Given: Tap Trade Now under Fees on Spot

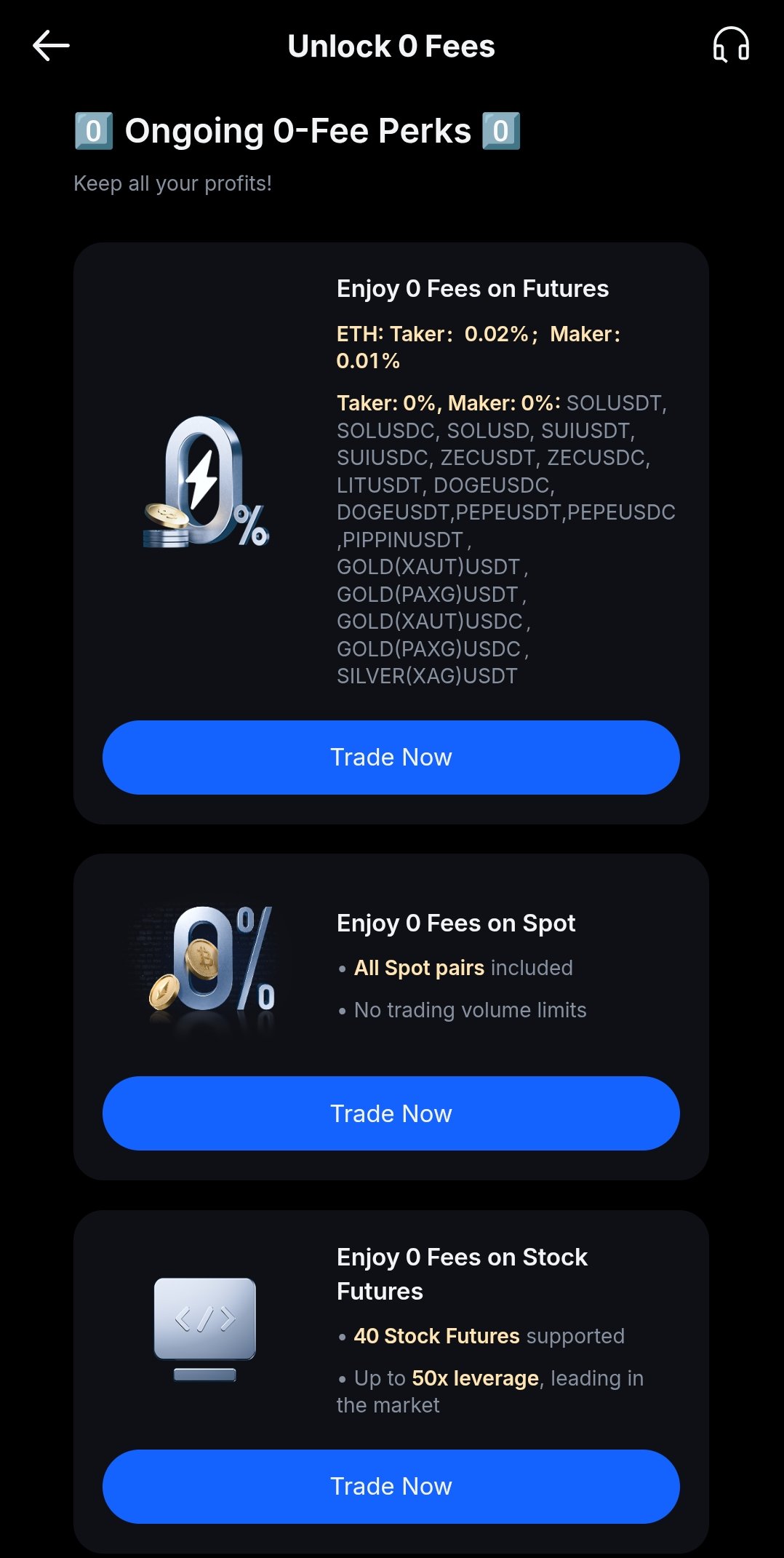Looking at the screenshot, I should tap(391, 1113).
